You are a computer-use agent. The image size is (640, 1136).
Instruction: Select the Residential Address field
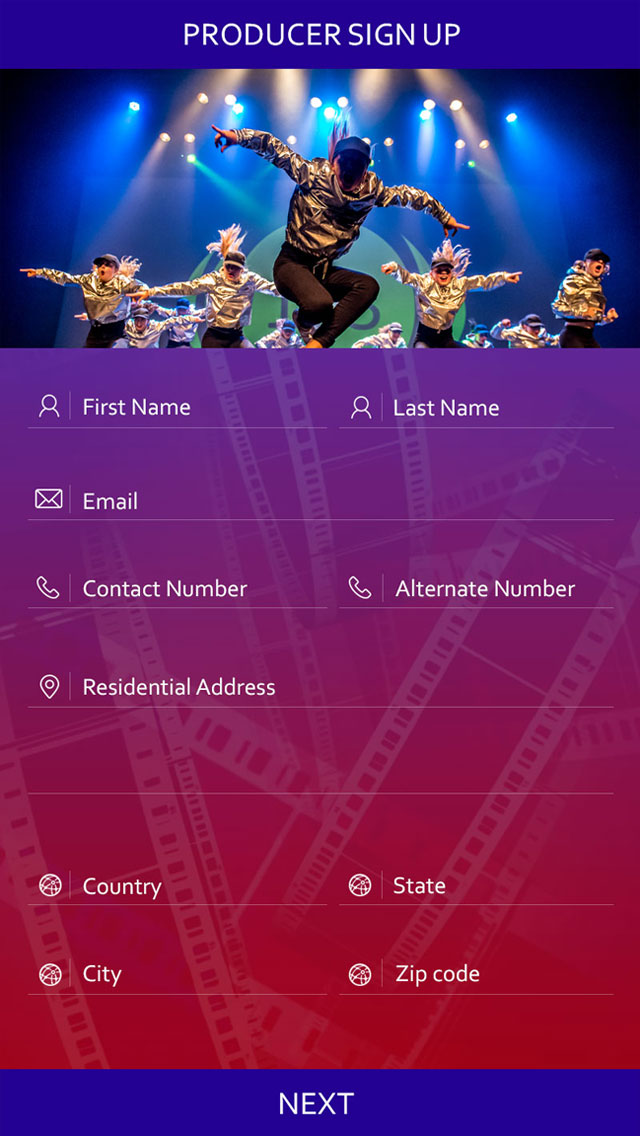340,687
